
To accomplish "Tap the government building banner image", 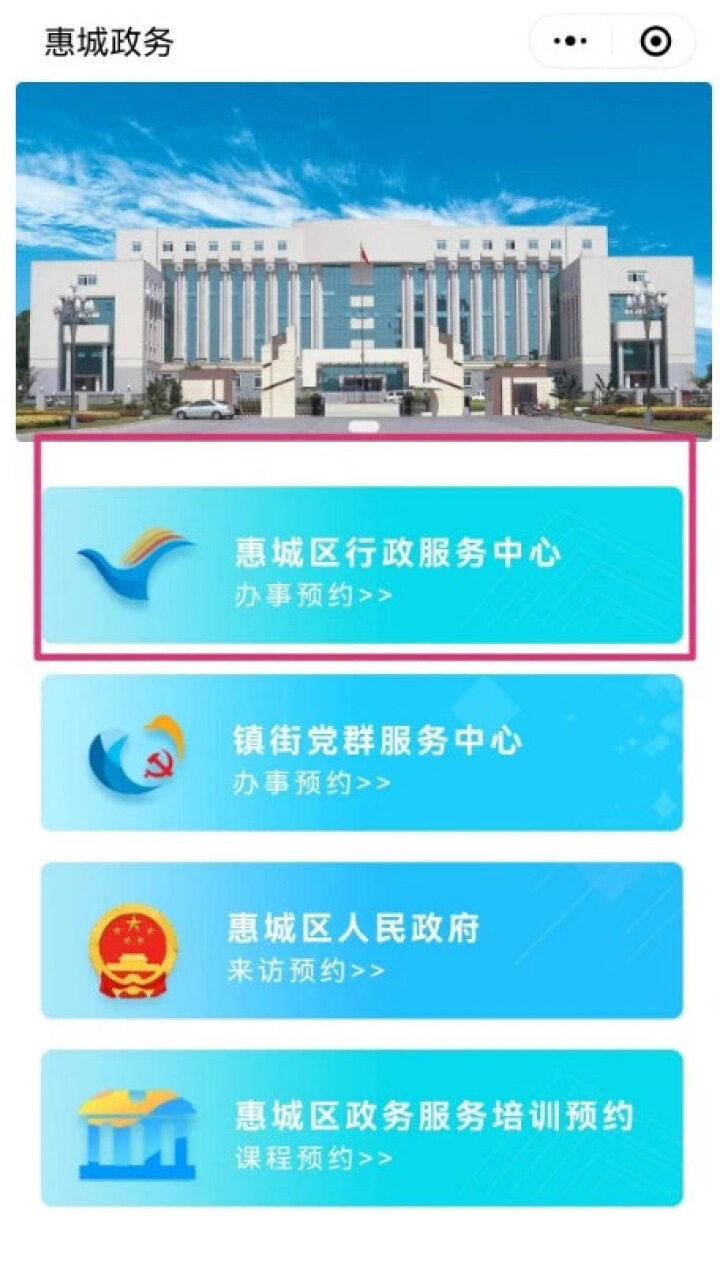I will click(x=363, y=260).
